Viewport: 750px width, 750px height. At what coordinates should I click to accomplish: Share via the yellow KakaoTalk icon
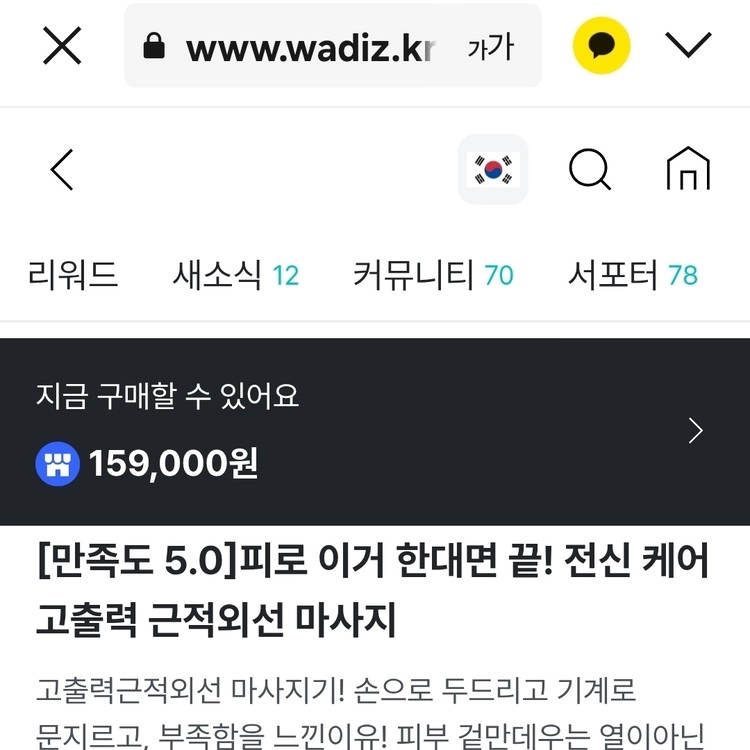(601, 45)
